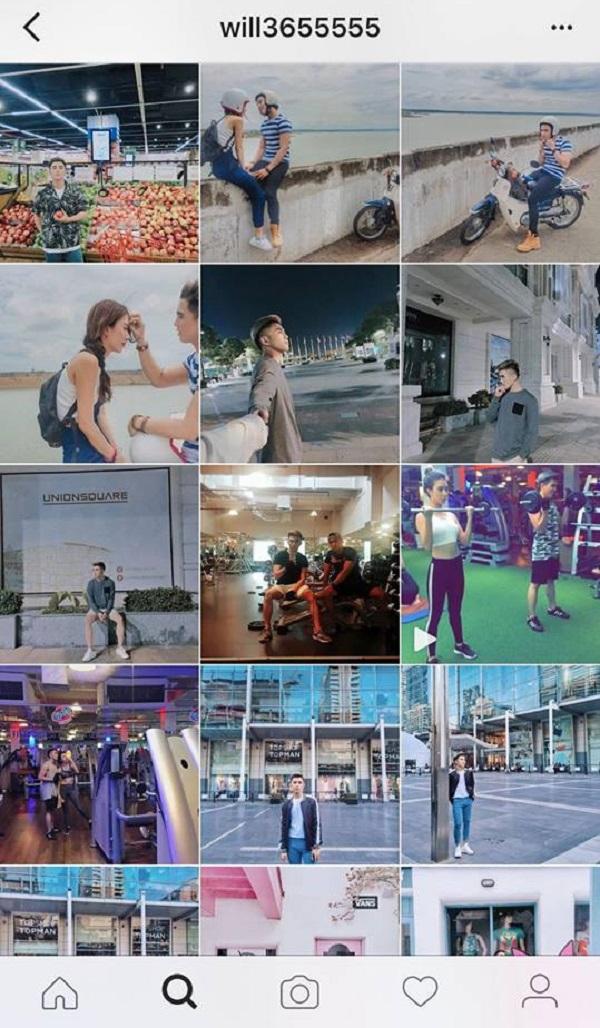
Task: Open the three-dot overflow menu
Action: 561,28
